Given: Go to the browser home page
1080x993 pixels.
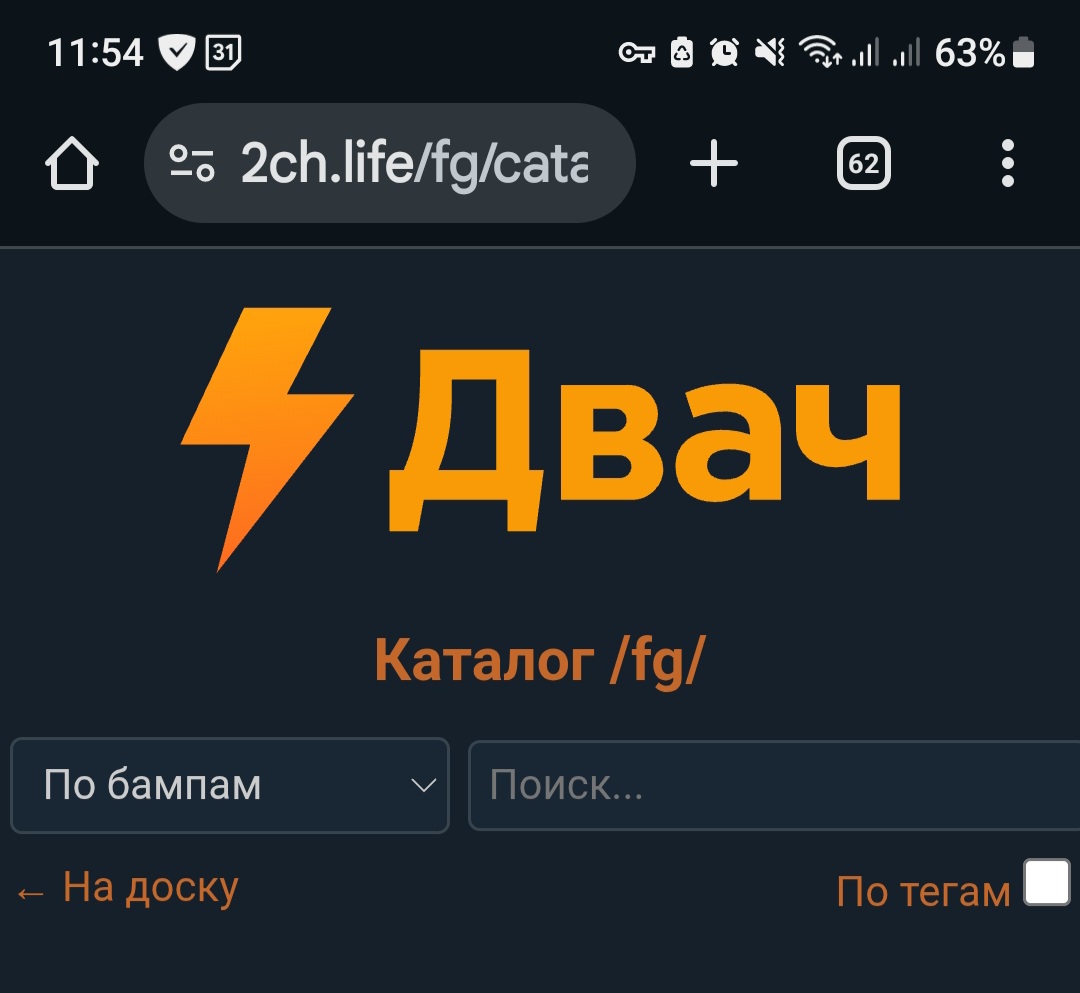Looking at the screenshot, I should 72,163.
